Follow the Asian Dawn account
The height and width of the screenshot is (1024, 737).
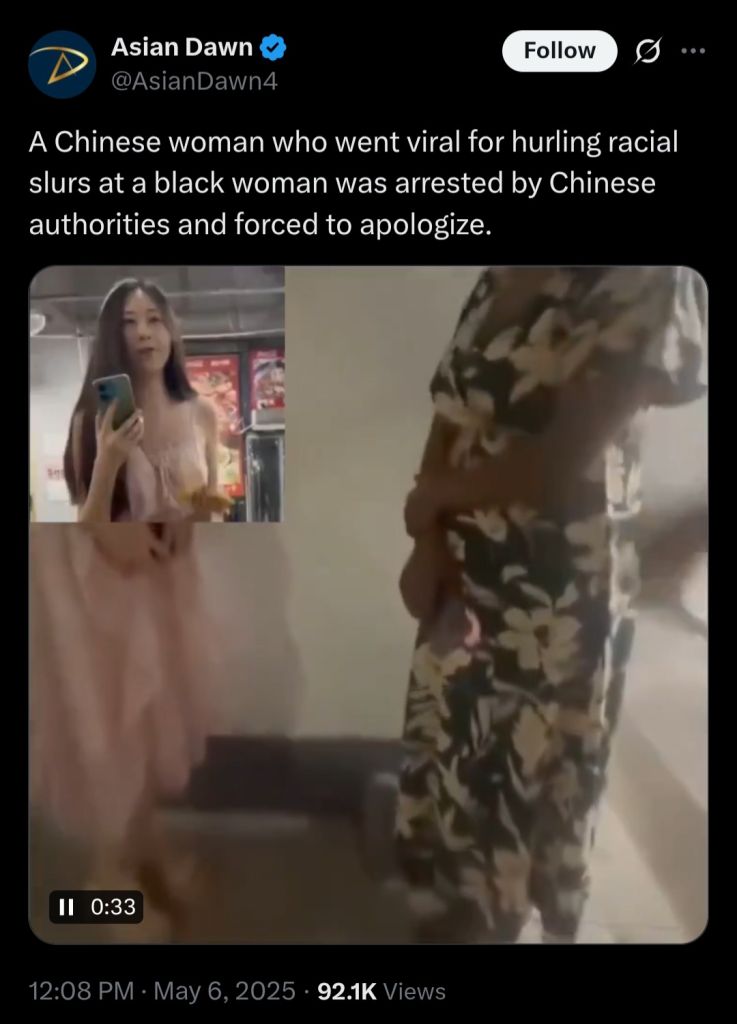(560, 51)
